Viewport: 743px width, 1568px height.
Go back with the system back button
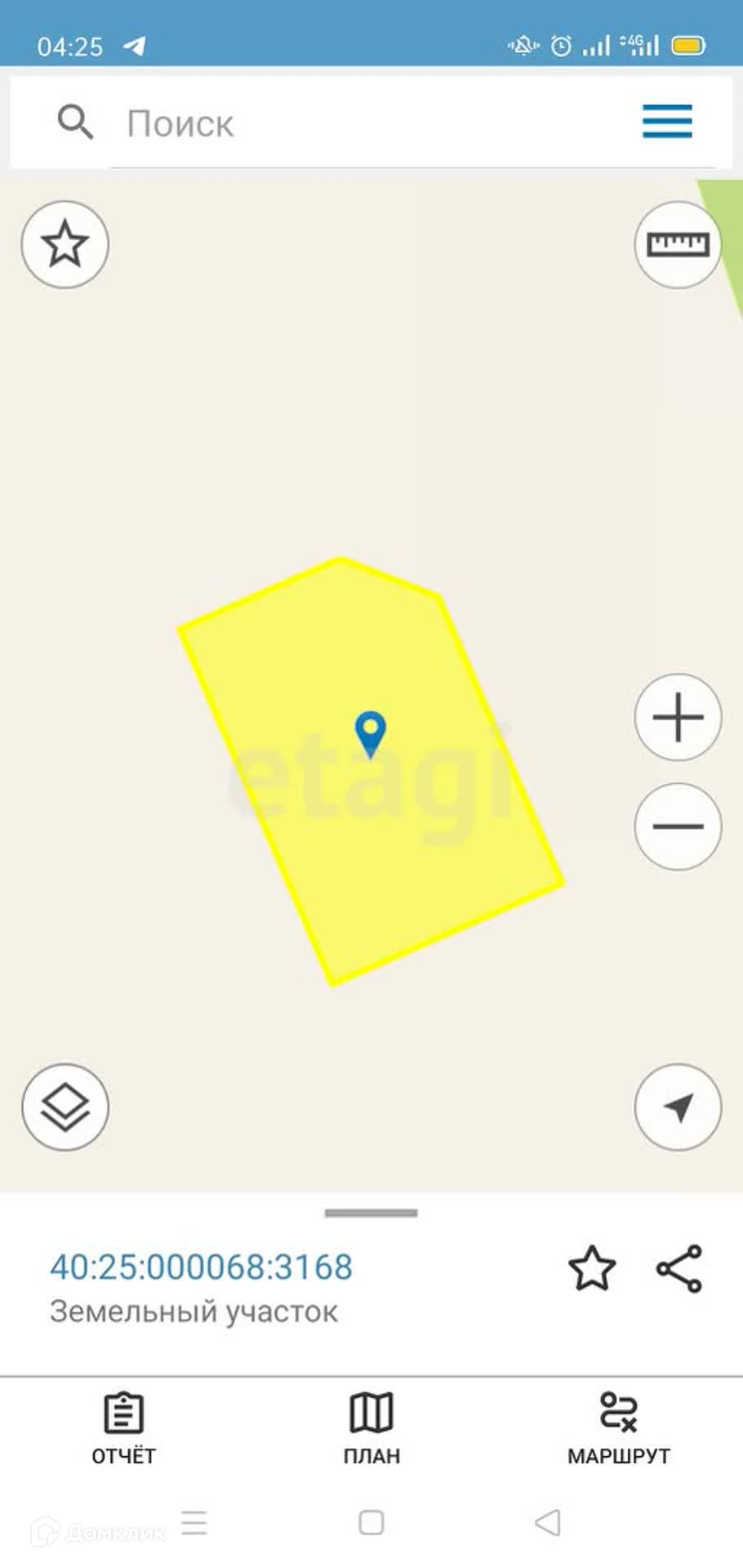[548, 1522]
